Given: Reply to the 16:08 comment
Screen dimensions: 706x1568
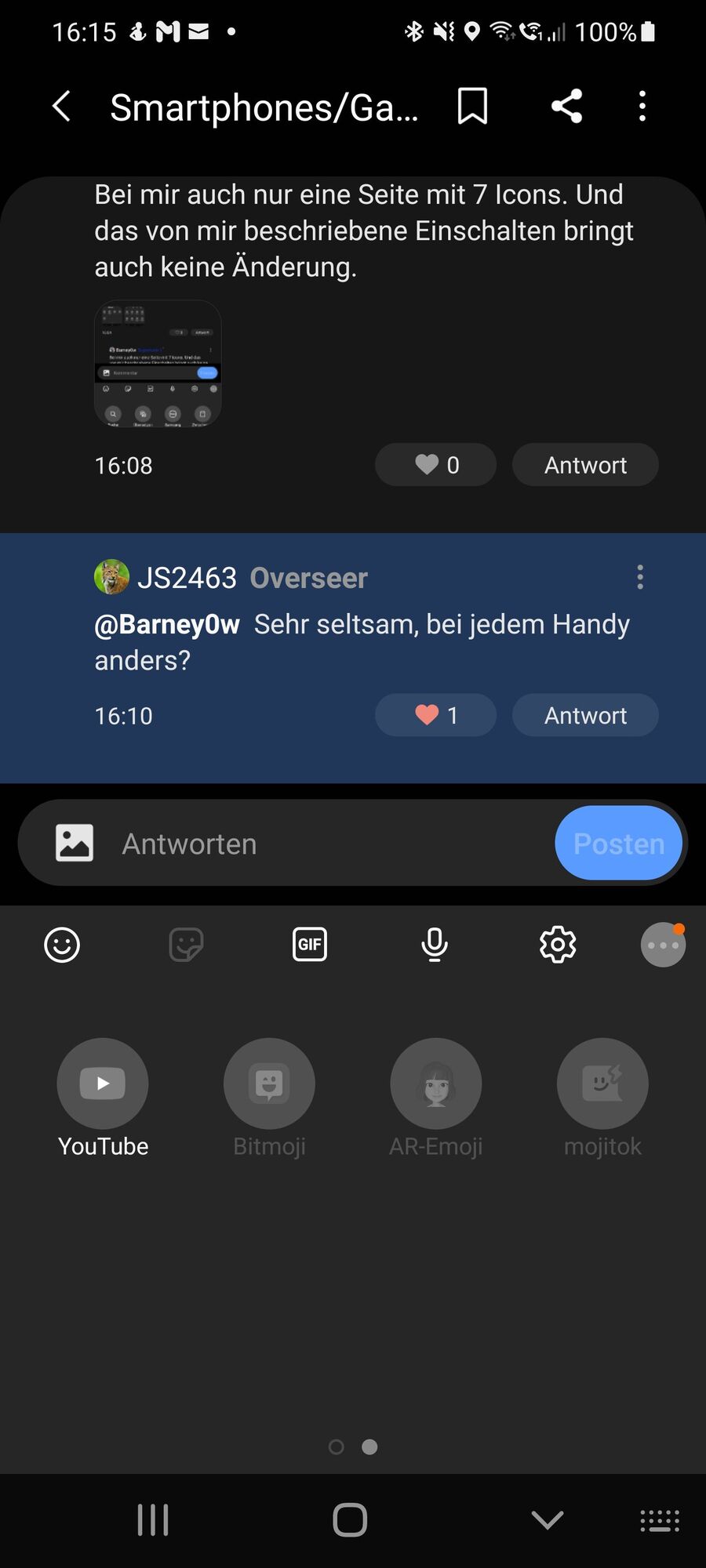Looking at the screenshot, I should [585, 465].
